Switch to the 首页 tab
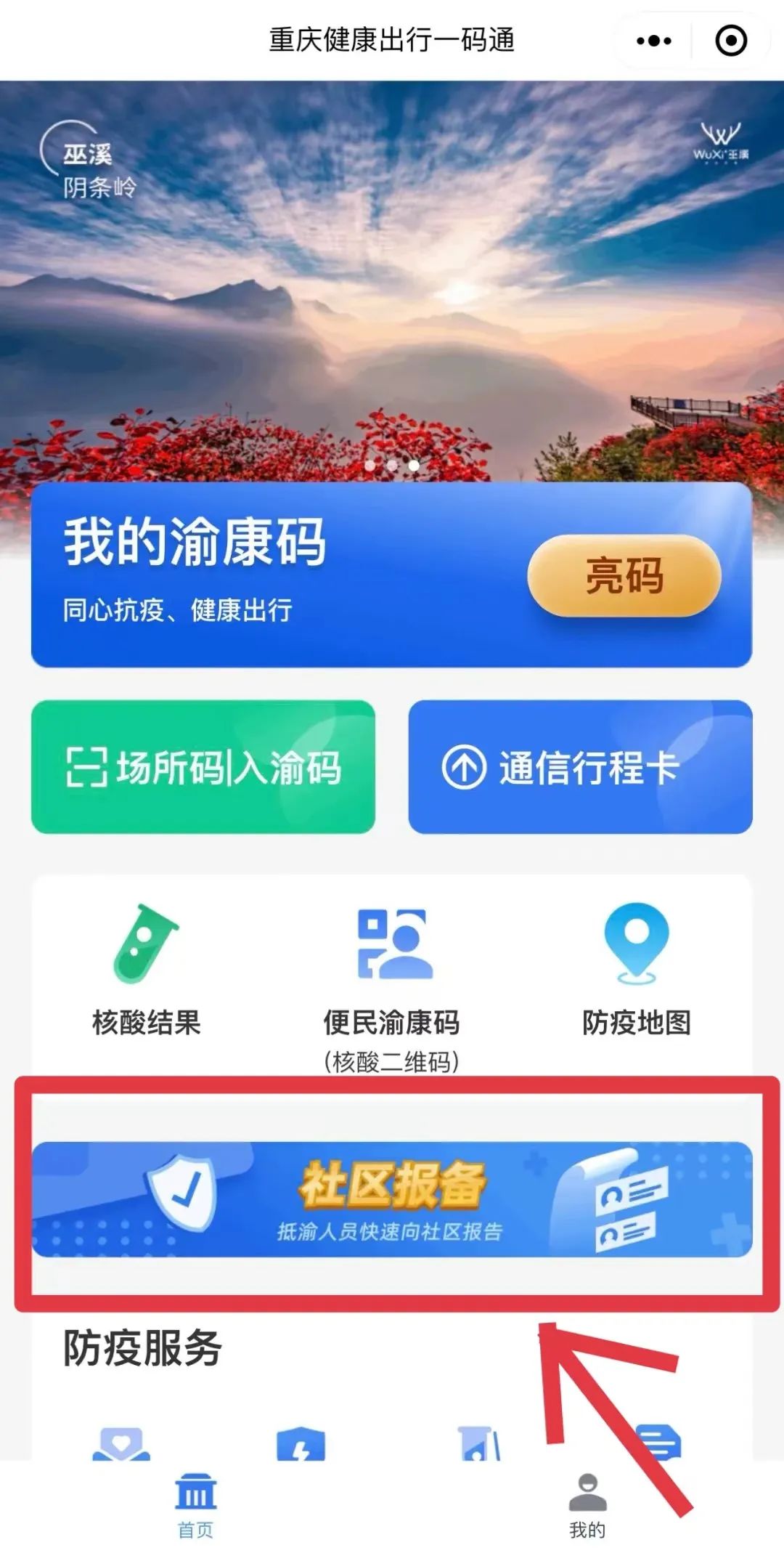This screenshot has height=1561, width=784. [x=196, y=1507]
